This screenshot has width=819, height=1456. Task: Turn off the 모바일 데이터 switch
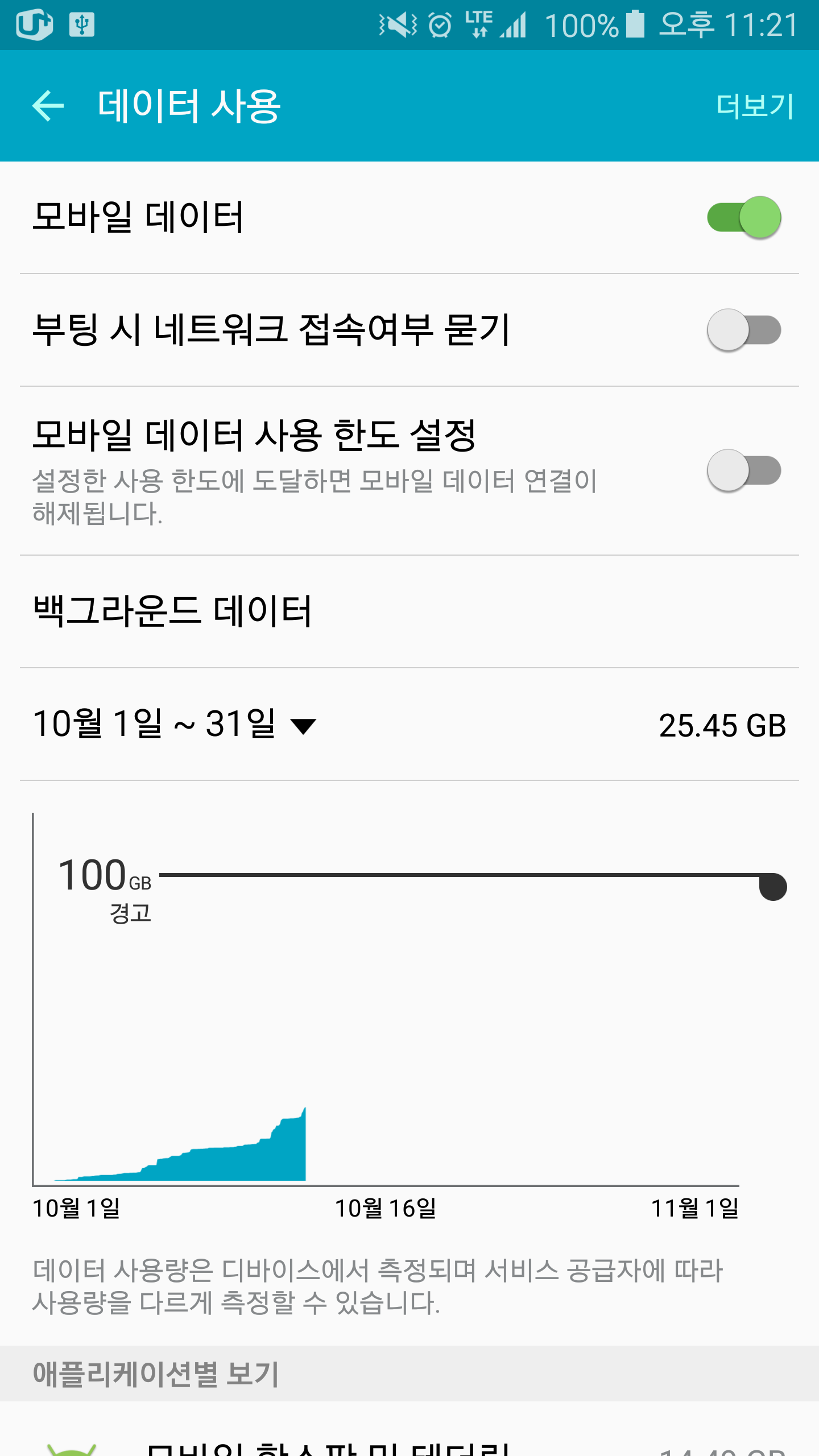coord(743,217)
